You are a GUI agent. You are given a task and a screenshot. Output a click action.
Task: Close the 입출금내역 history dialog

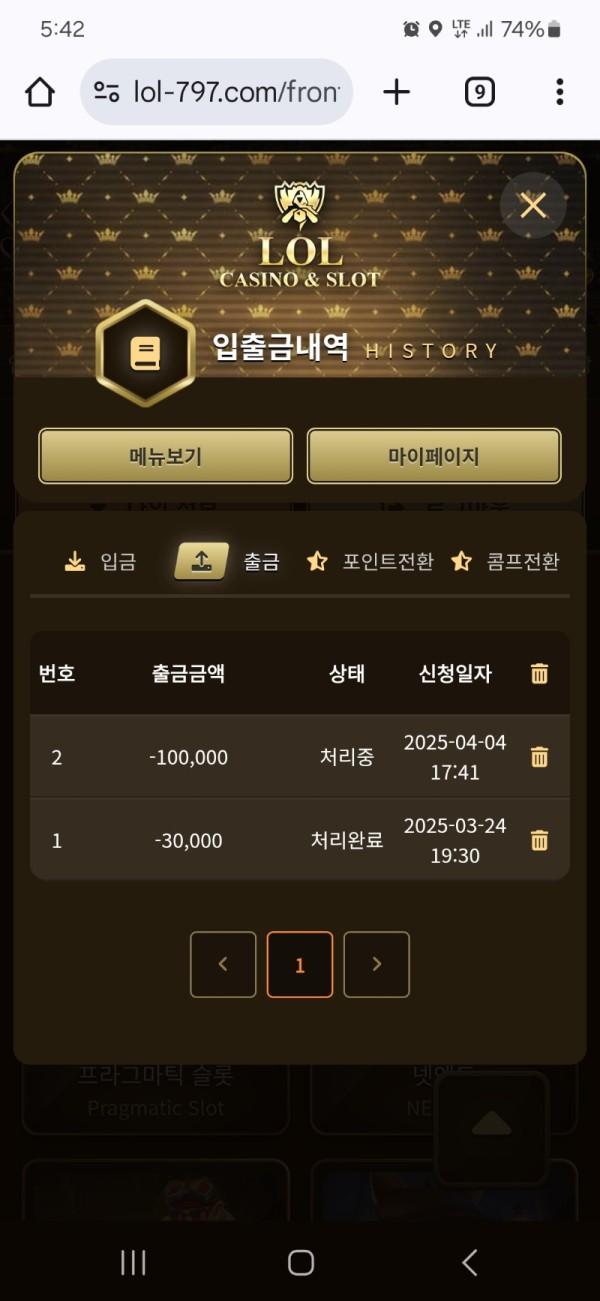[x=533, y=206]
